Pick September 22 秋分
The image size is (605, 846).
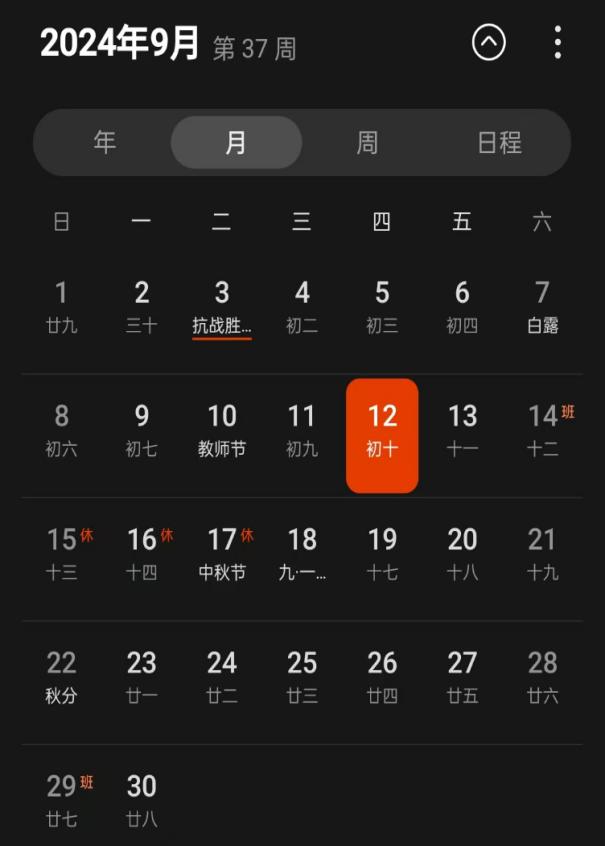pos(62,677)
